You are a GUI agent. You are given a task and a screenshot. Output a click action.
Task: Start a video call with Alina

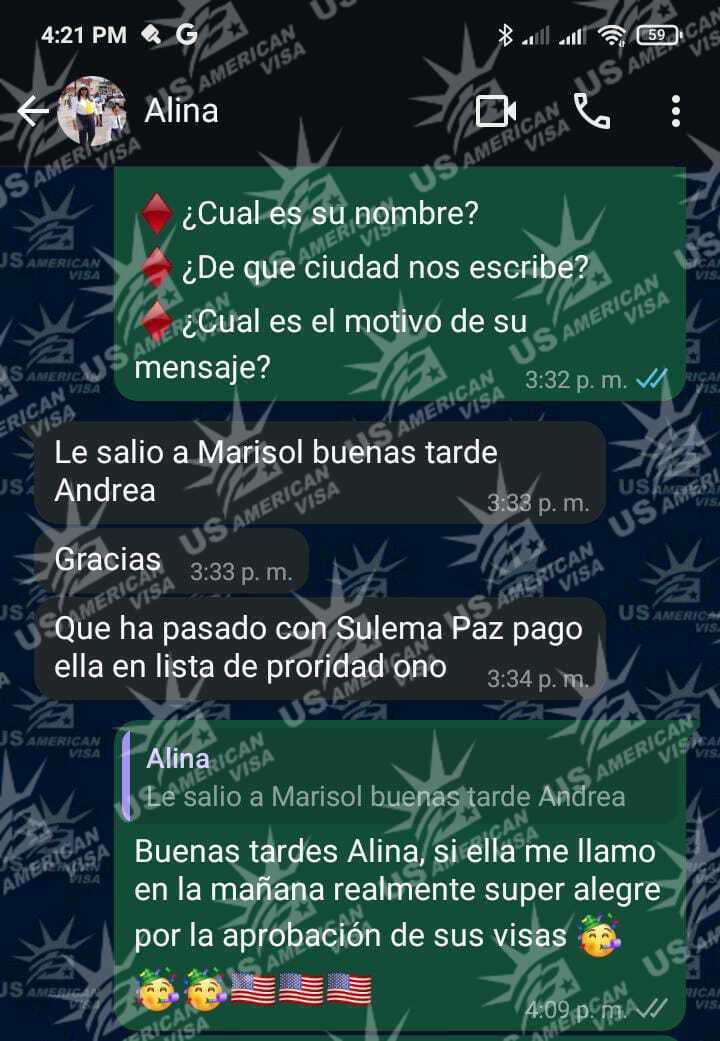coord(495,111)
